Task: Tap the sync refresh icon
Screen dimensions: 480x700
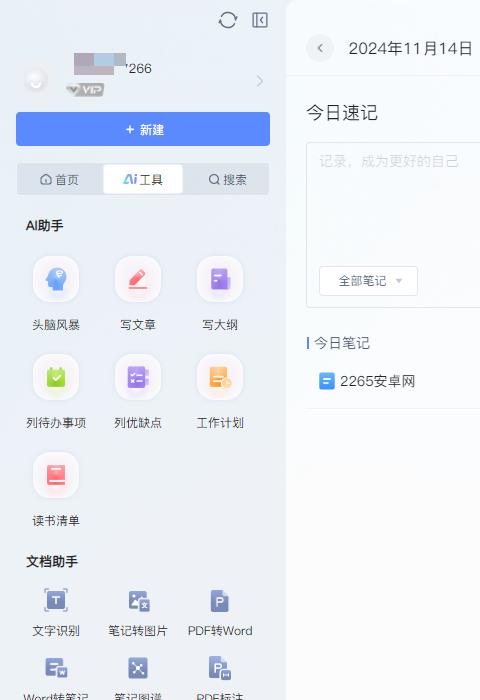Action: pyautogui.click(x=227, y=20)
